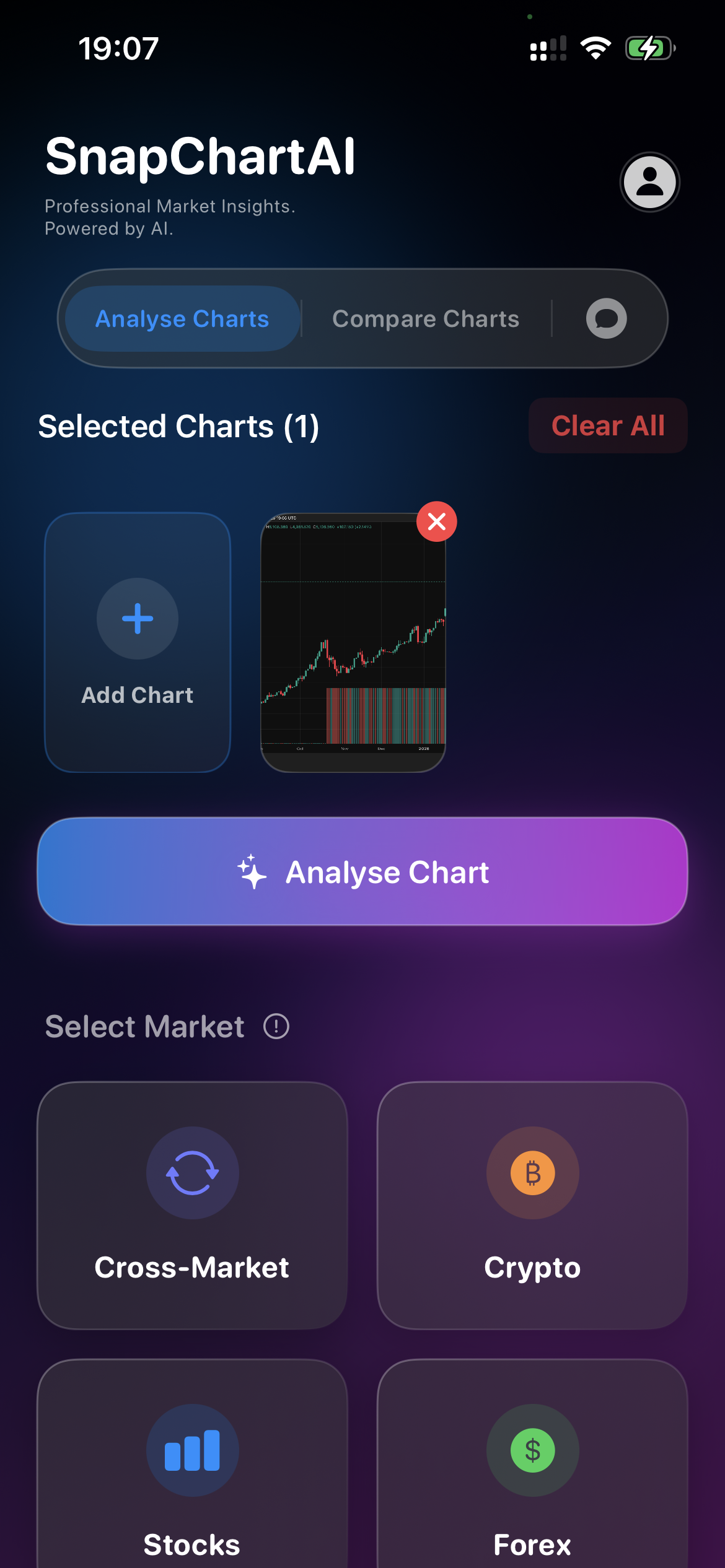
Task: Click the sparkle icon on Analyse Chart button
Action: point(251,872)
